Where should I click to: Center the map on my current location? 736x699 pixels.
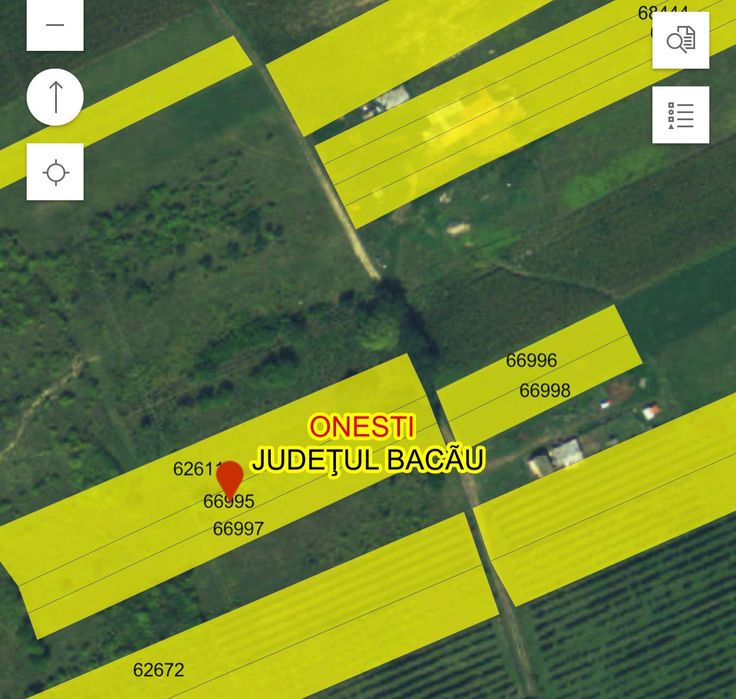pos(55,172)
